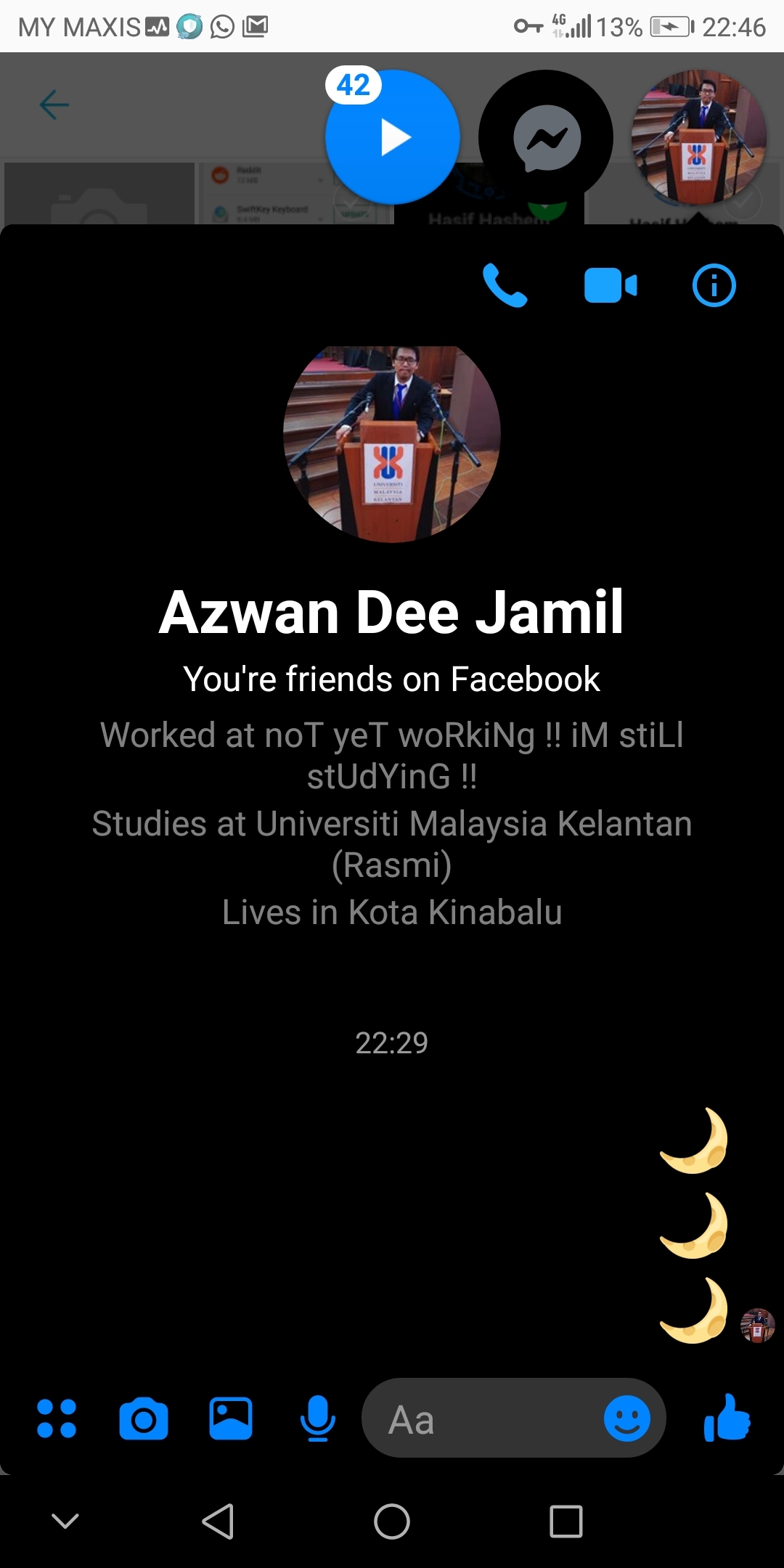784x1568 pixels.
Task: Open the conversation info screen
Action: pos(714,286)
